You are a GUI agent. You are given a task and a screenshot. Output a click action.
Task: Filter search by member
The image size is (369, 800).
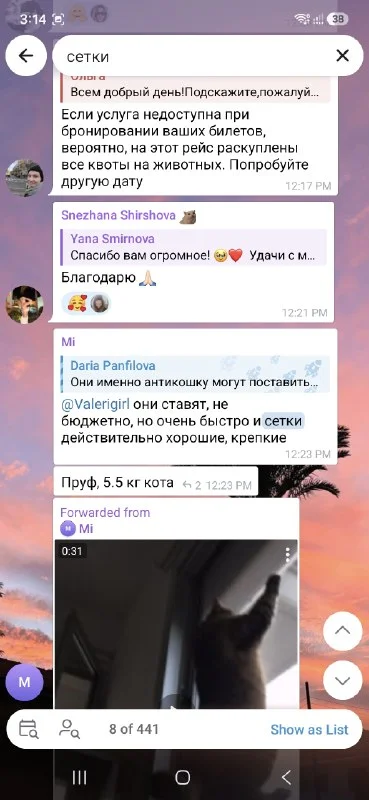click(x=69, y=729)
